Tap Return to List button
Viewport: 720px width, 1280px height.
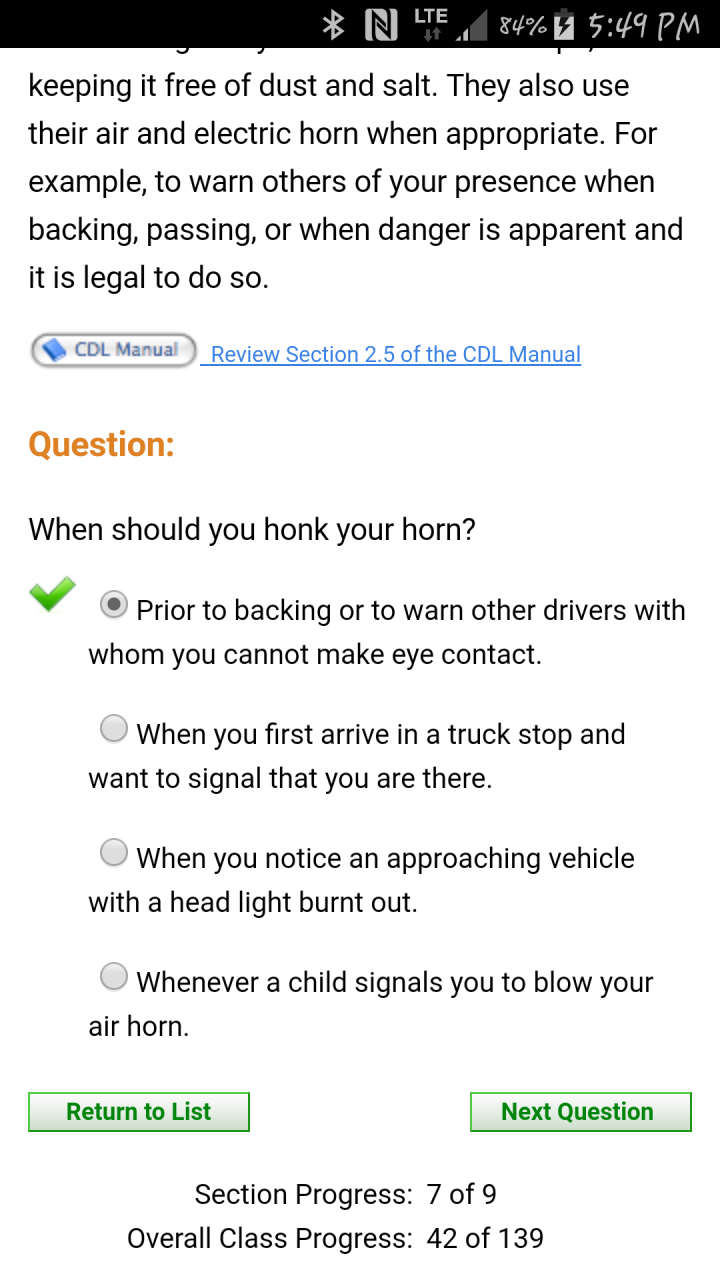(x=139, y=1112)
